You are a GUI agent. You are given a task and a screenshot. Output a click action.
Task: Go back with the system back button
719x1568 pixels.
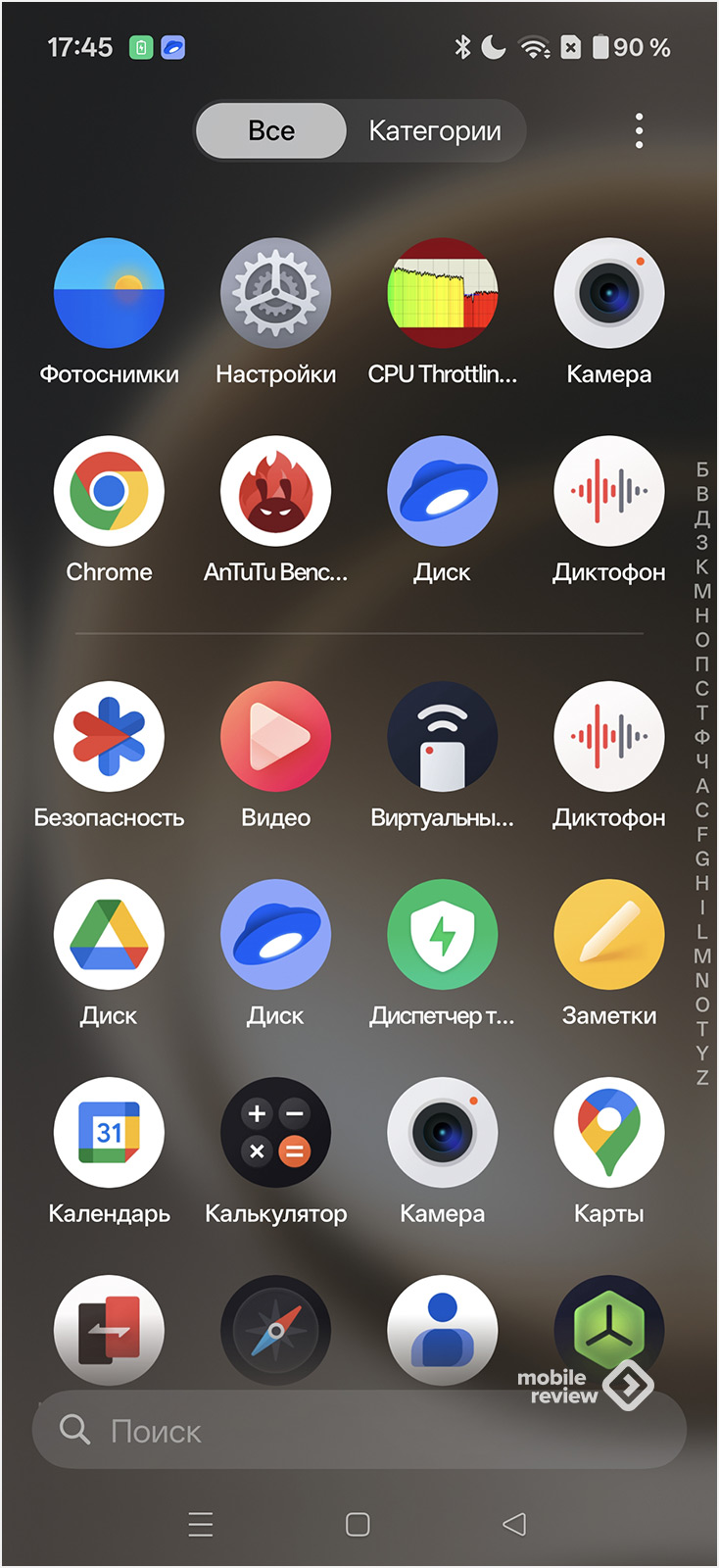tap(514, 1524)
